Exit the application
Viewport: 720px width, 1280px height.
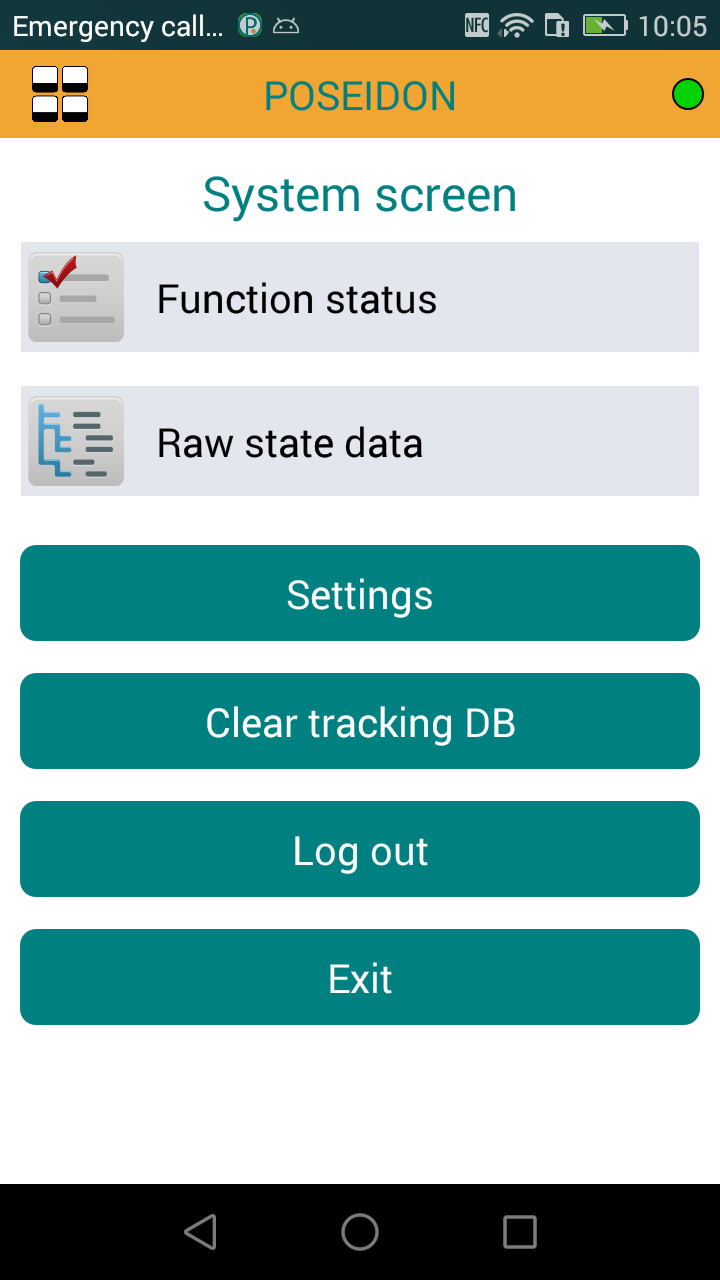click(x=360, y=978)
